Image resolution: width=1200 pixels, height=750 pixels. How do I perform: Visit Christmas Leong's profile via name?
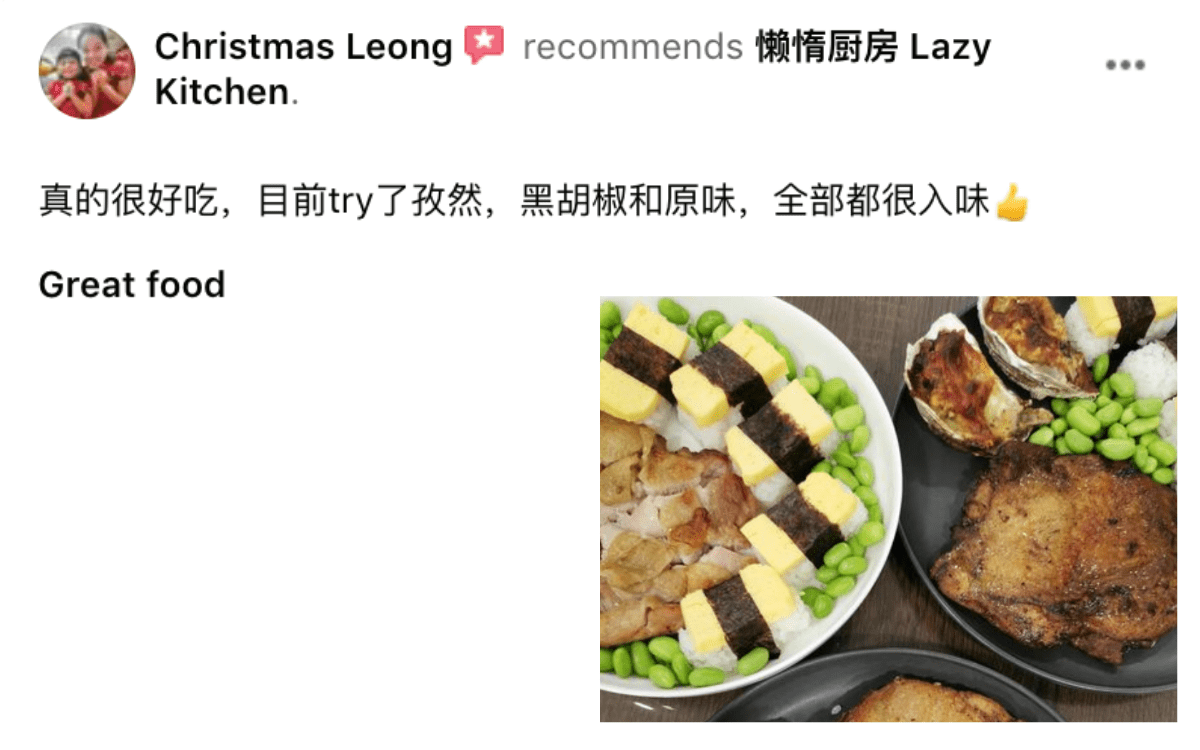coord(303,47)
